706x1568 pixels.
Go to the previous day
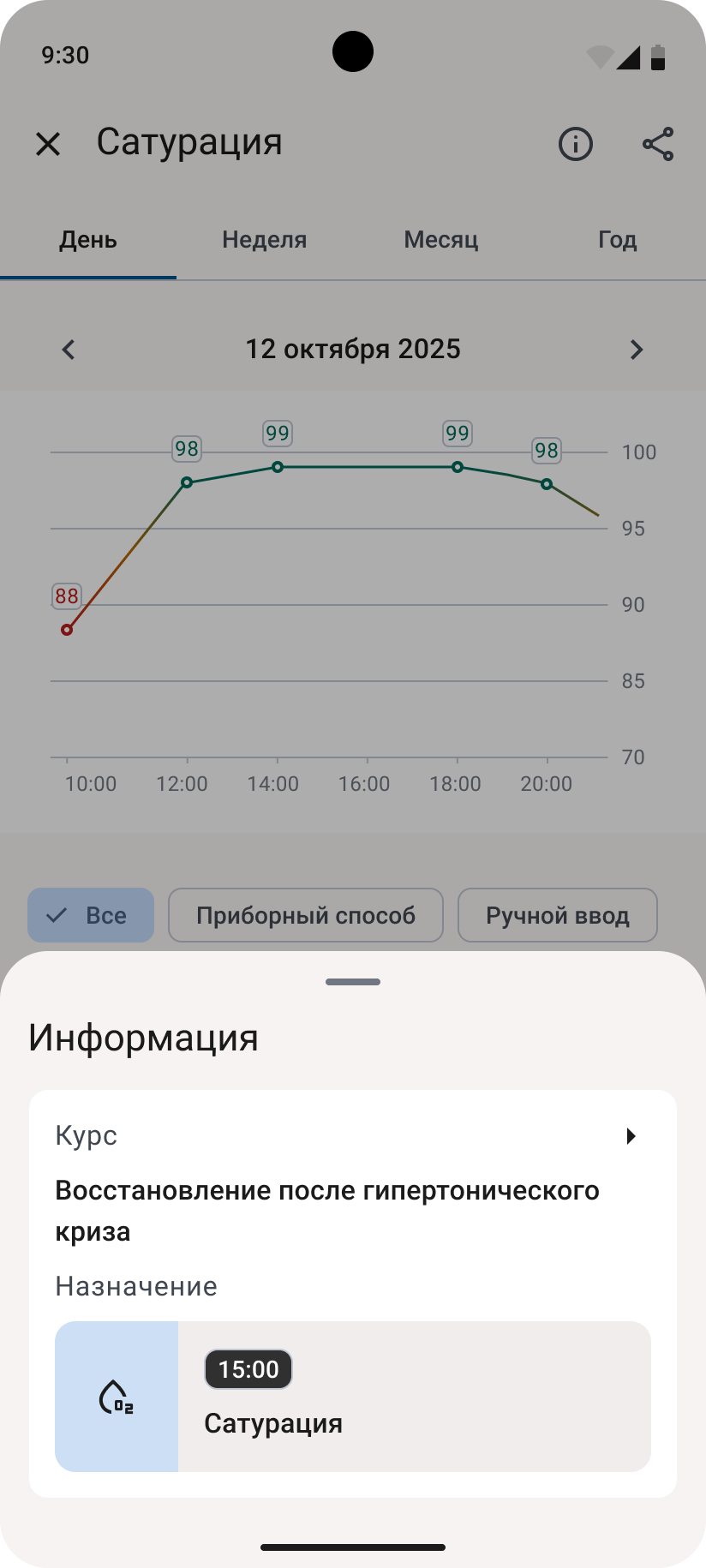[69, 350]
